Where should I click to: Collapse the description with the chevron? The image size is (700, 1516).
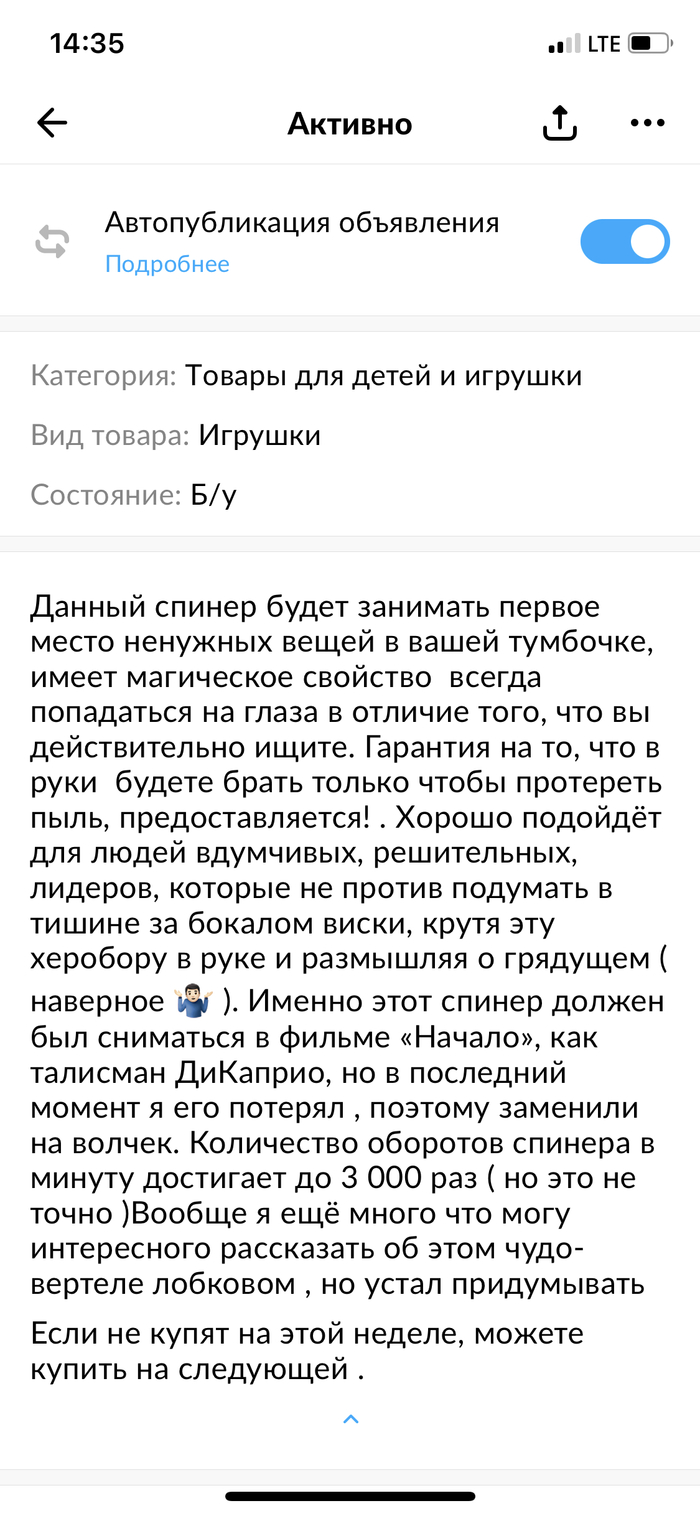[x=350, y=1419]
